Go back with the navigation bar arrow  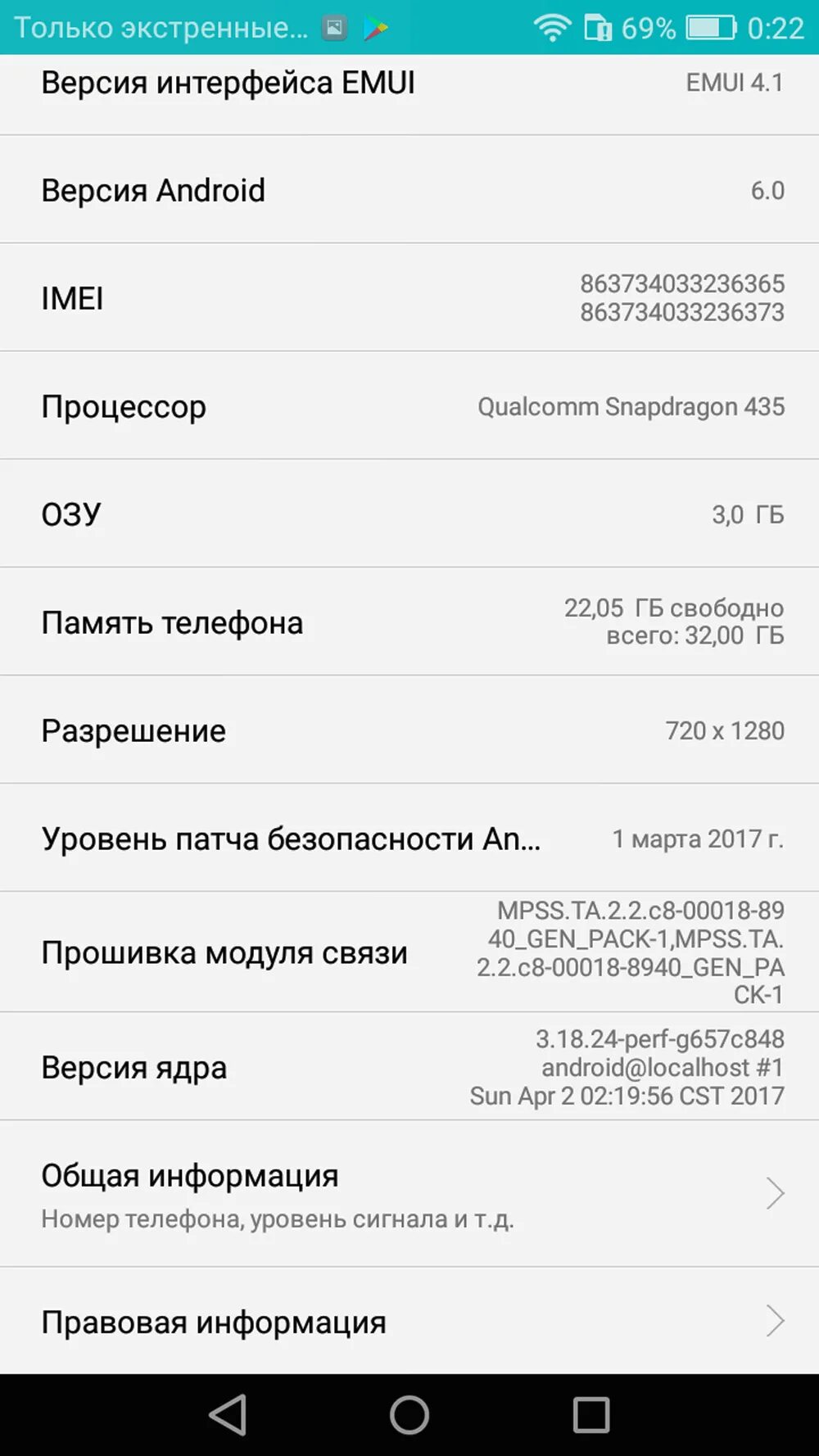229,1414
